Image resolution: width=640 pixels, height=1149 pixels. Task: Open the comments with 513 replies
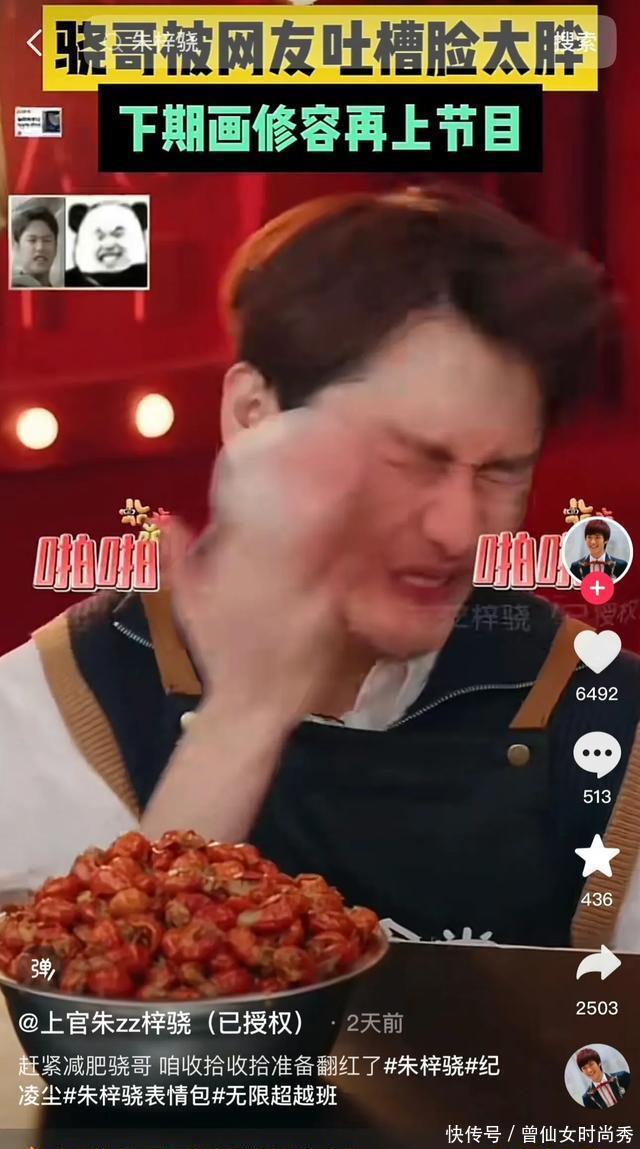(x=597, y=755)
